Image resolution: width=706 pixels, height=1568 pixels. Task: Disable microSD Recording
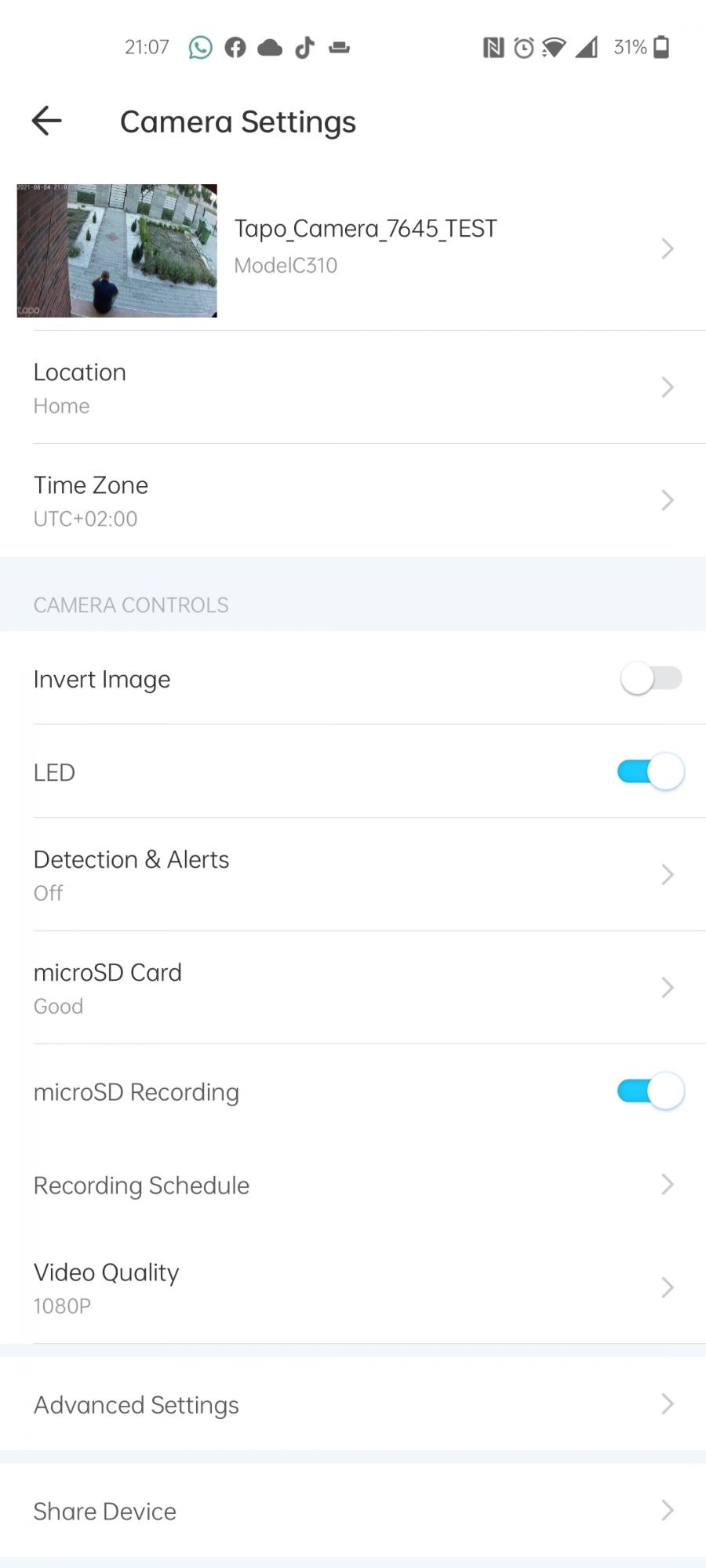coord(650,1091)
